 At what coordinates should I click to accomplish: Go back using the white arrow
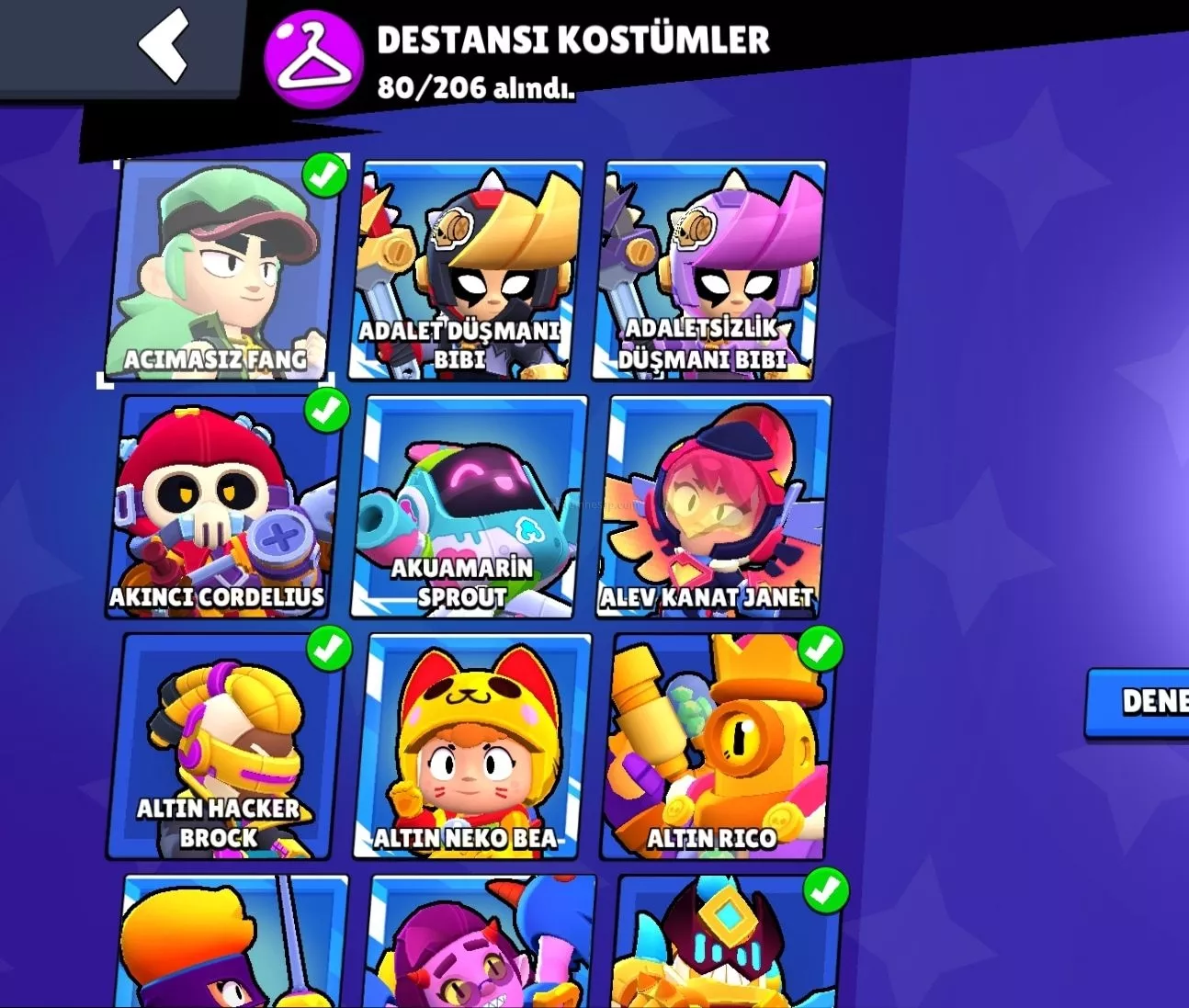pos(164,44)
